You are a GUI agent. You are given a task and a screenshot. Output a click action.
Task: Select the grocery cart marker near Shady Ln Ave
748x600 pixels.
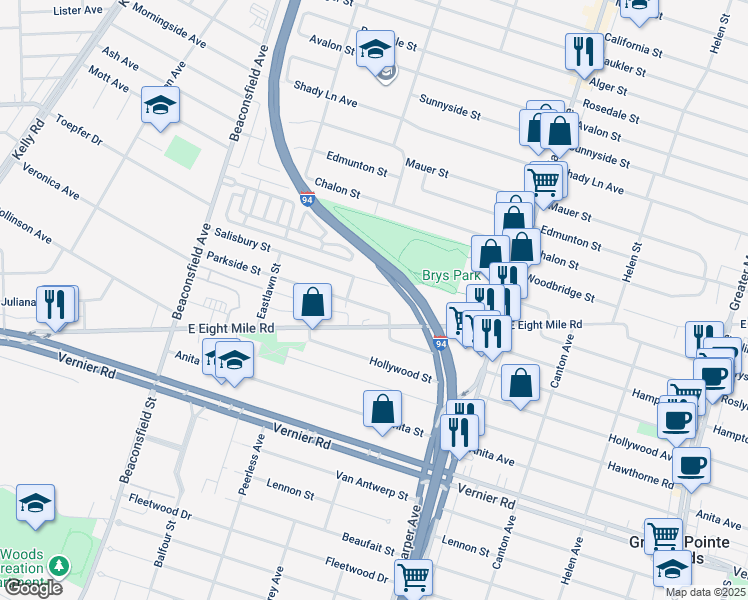544,181
